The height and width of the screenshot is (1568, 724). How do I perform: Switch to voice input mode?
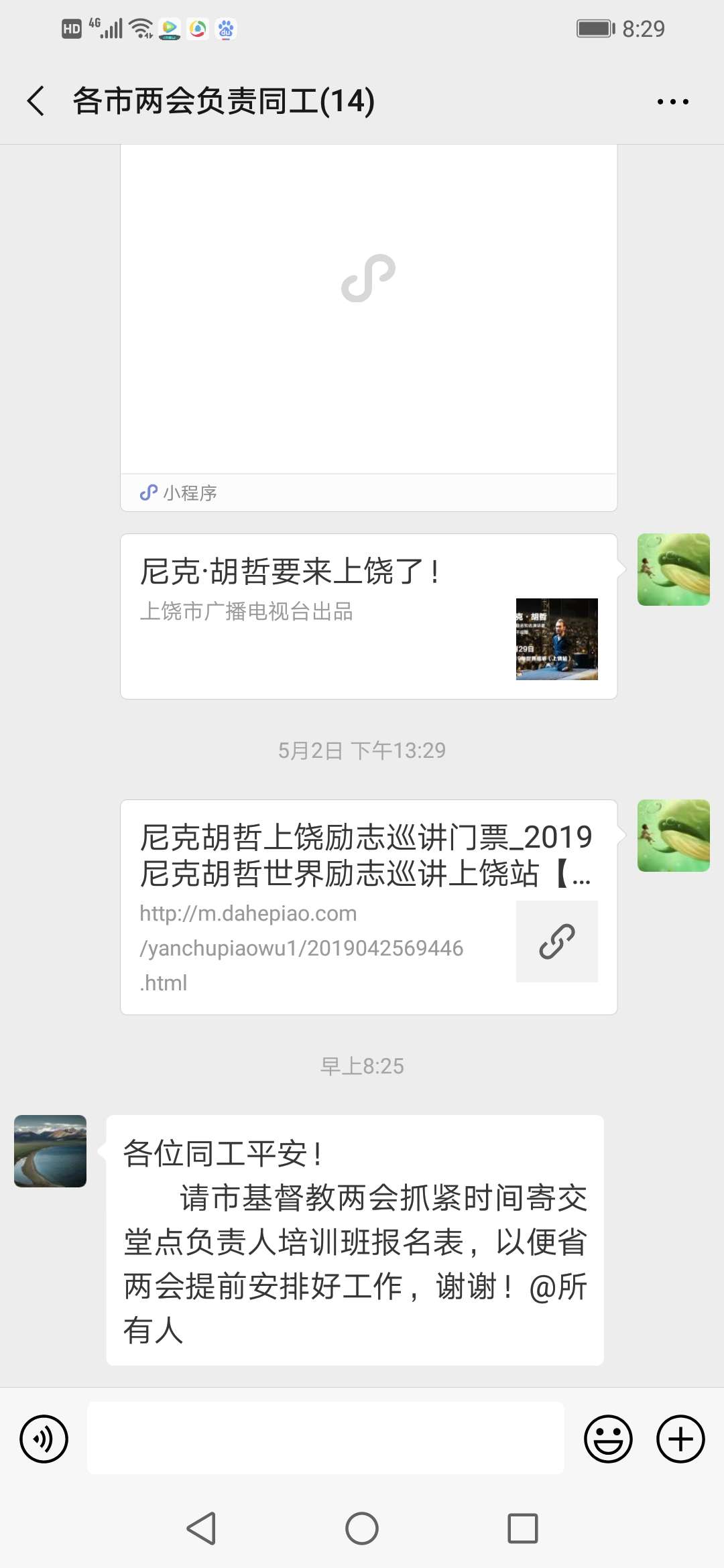[x=44, y=1439]
